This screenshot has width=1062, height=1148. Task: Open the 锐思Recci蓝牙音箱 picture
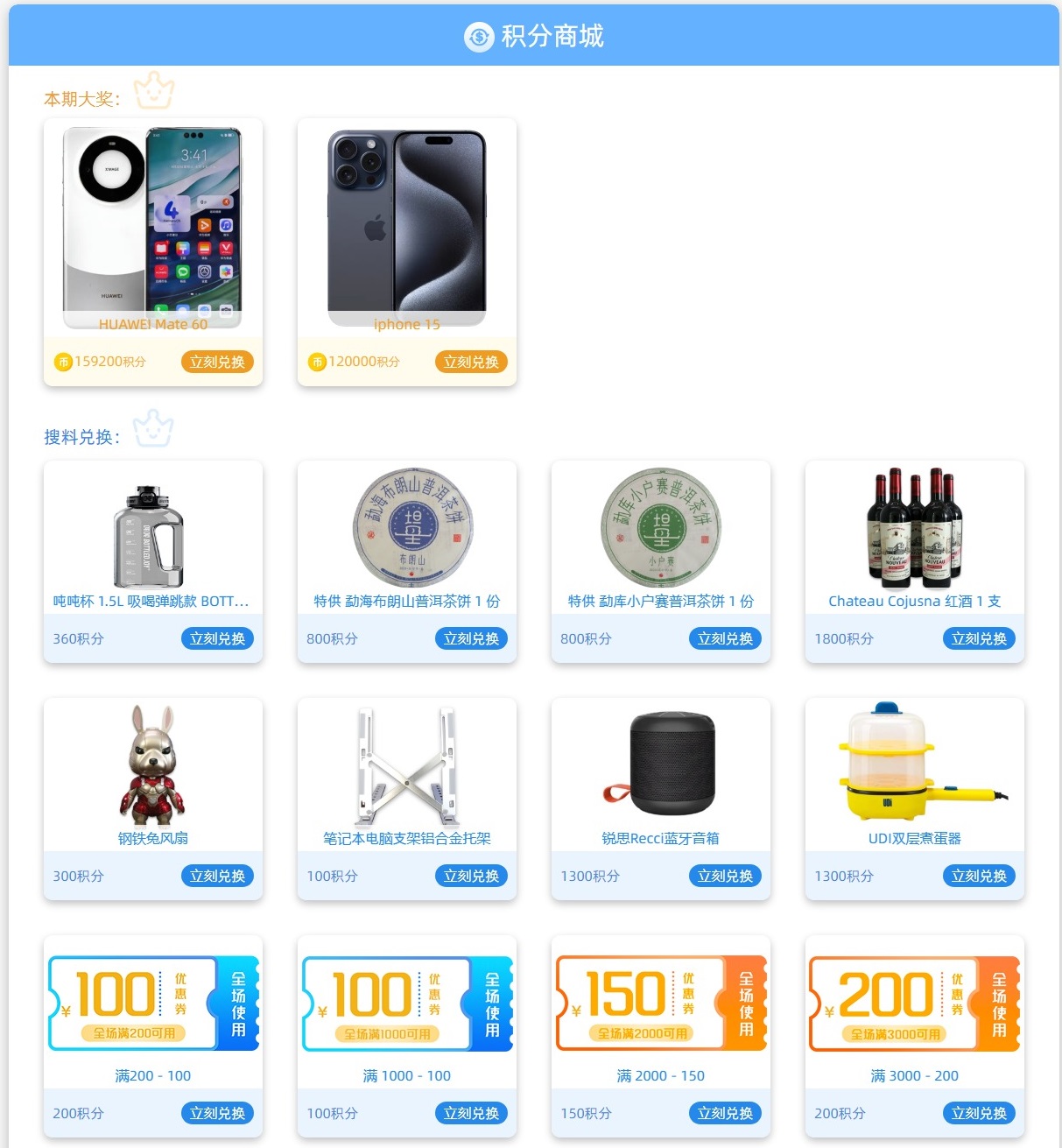(661, 764)
